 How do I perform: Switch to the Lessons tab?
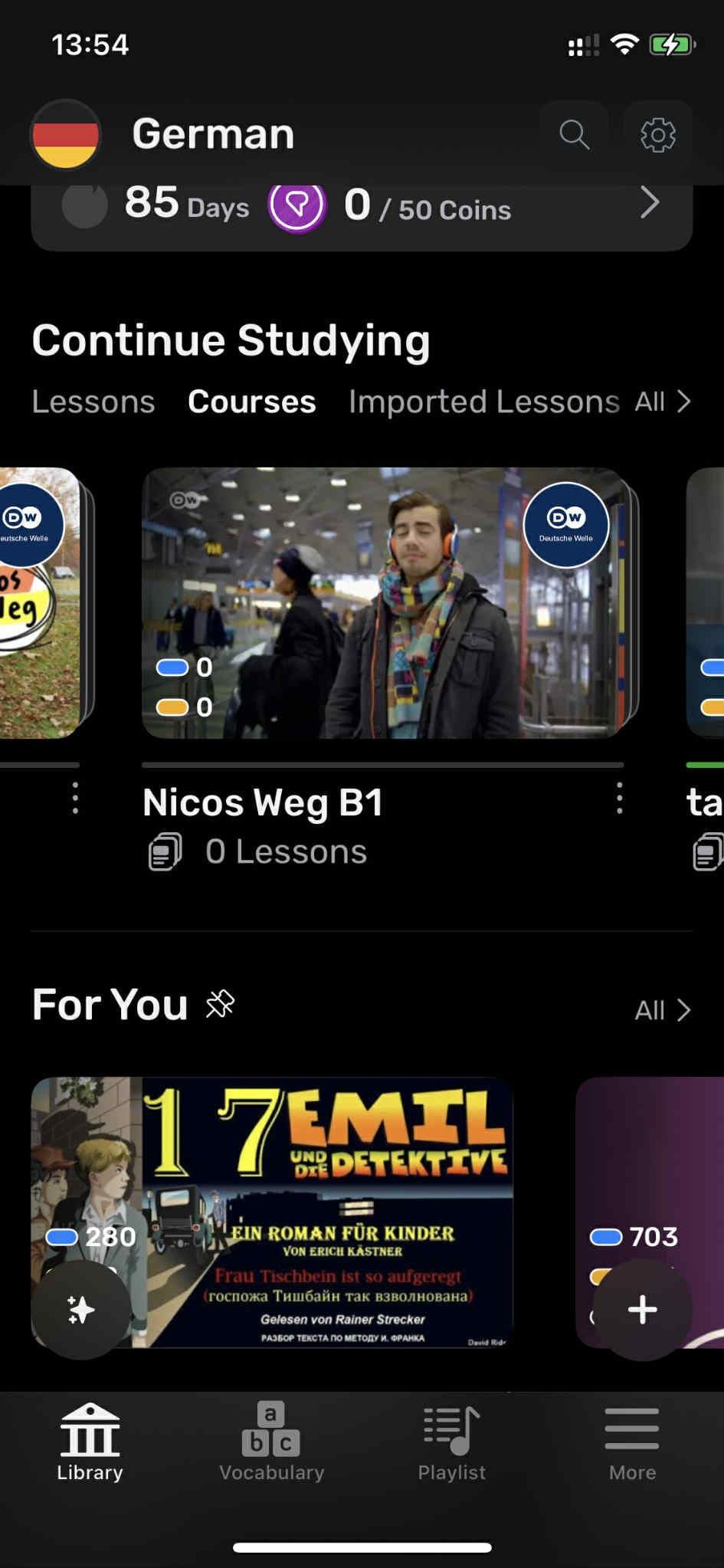pos(93,402)
